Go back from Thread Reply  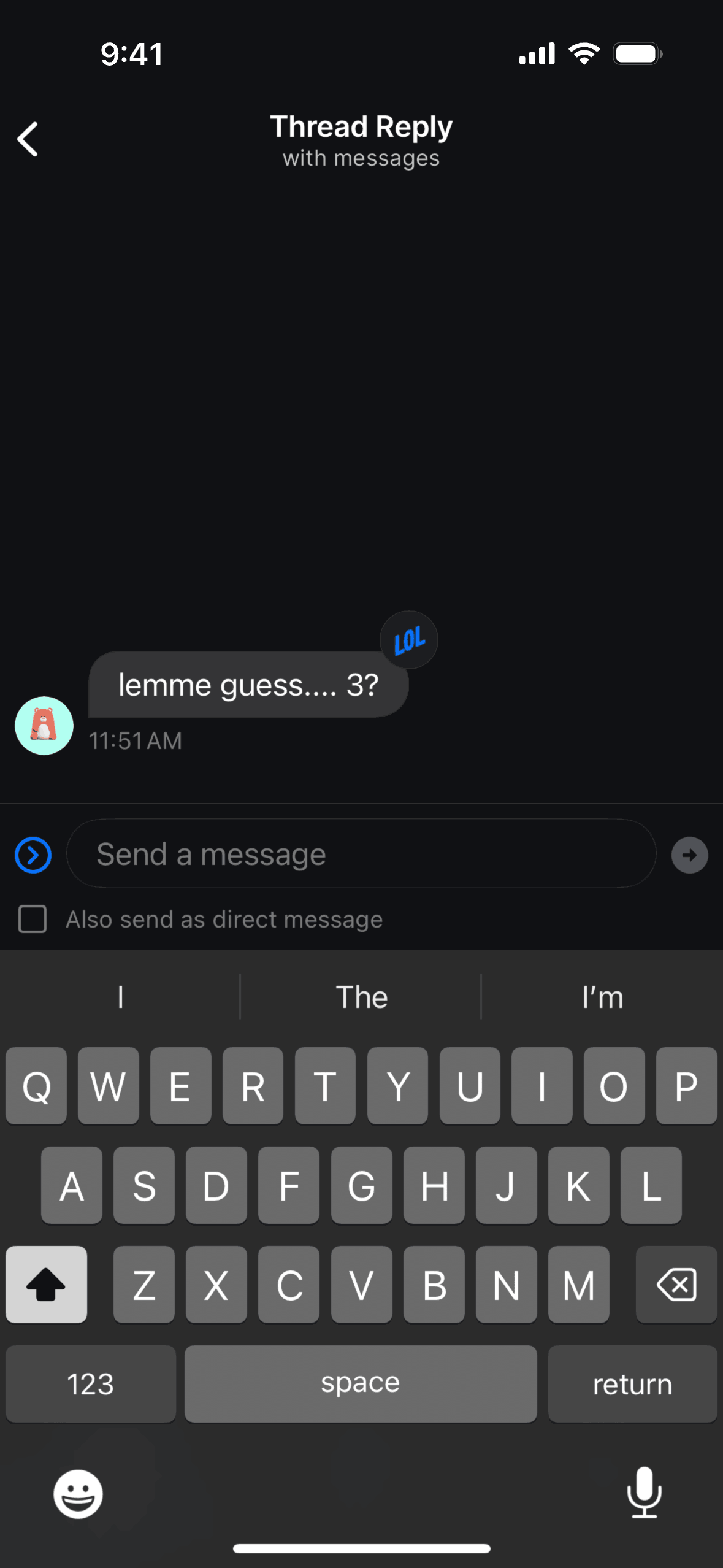pyautogui.click(x=28, y=139)
